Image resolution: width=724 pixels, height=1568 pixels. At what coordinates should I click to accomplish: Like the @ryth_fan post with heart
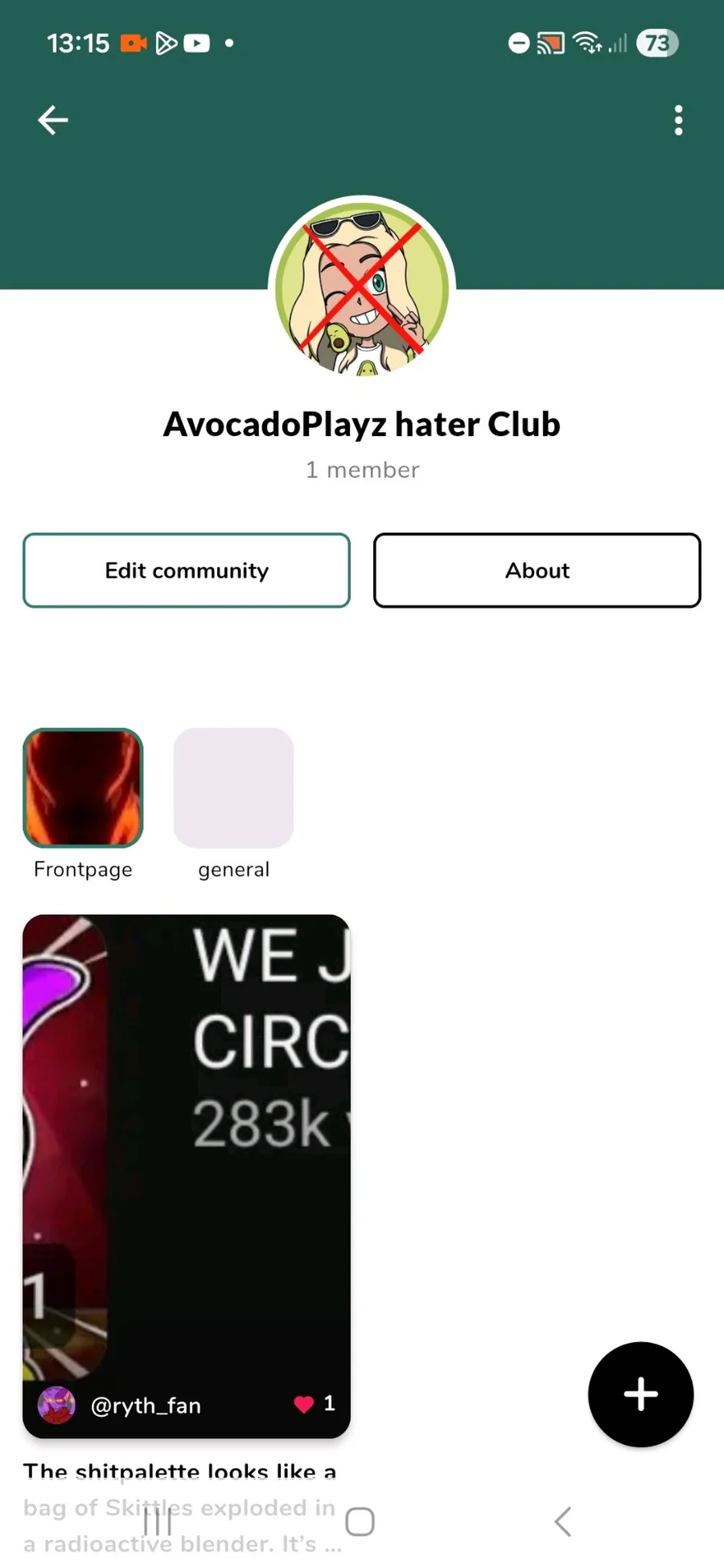[x=304, y=1405]
